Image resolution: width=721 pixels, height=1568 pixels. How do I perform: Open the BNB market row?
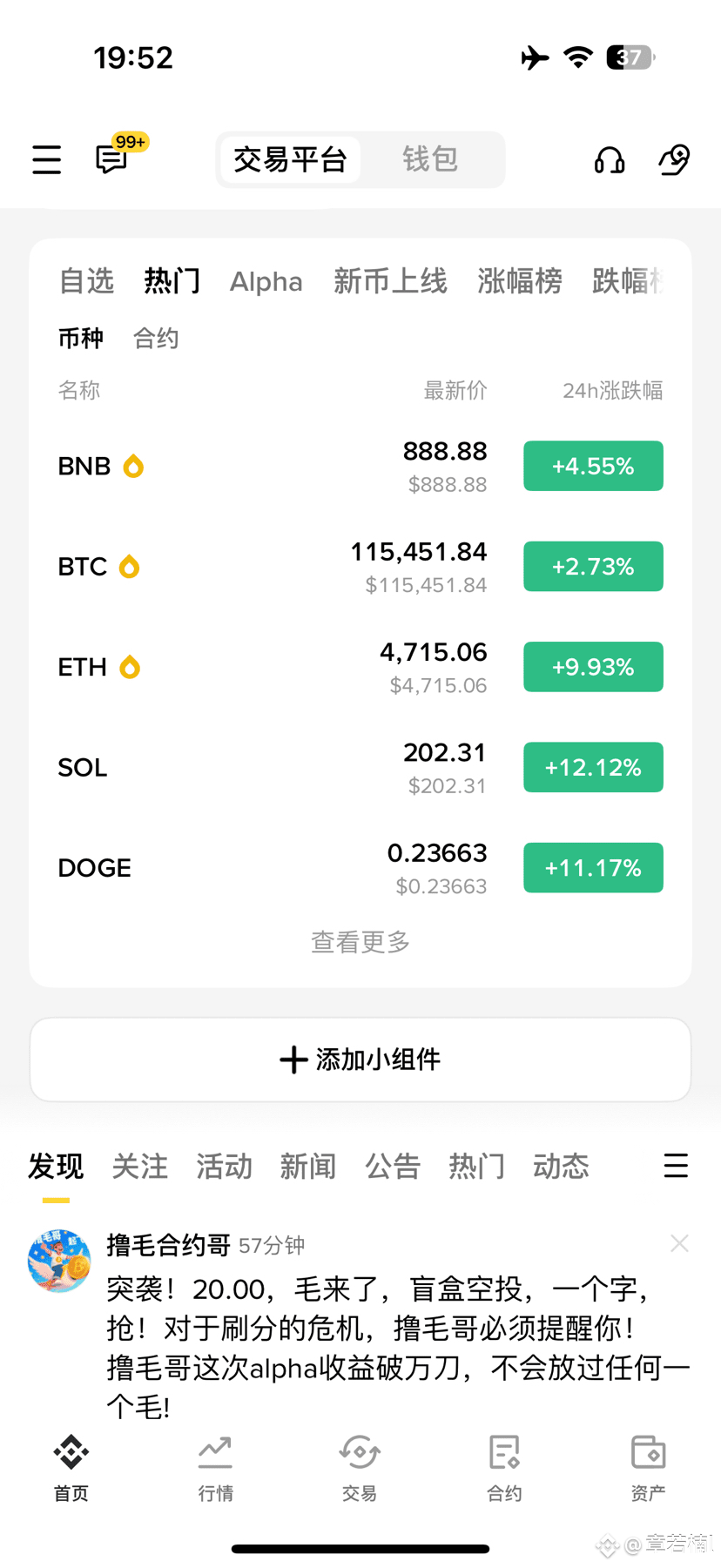click(x=360, y=467)
